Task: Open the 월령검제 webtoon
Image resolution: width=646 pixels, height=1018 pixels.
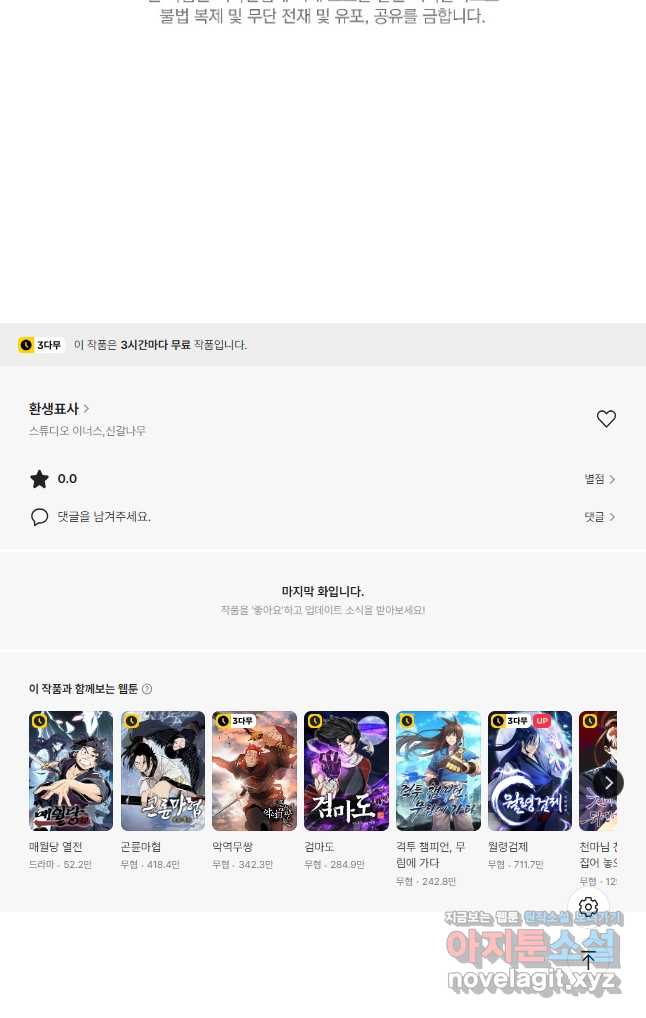Action: [x=530, y=771]
